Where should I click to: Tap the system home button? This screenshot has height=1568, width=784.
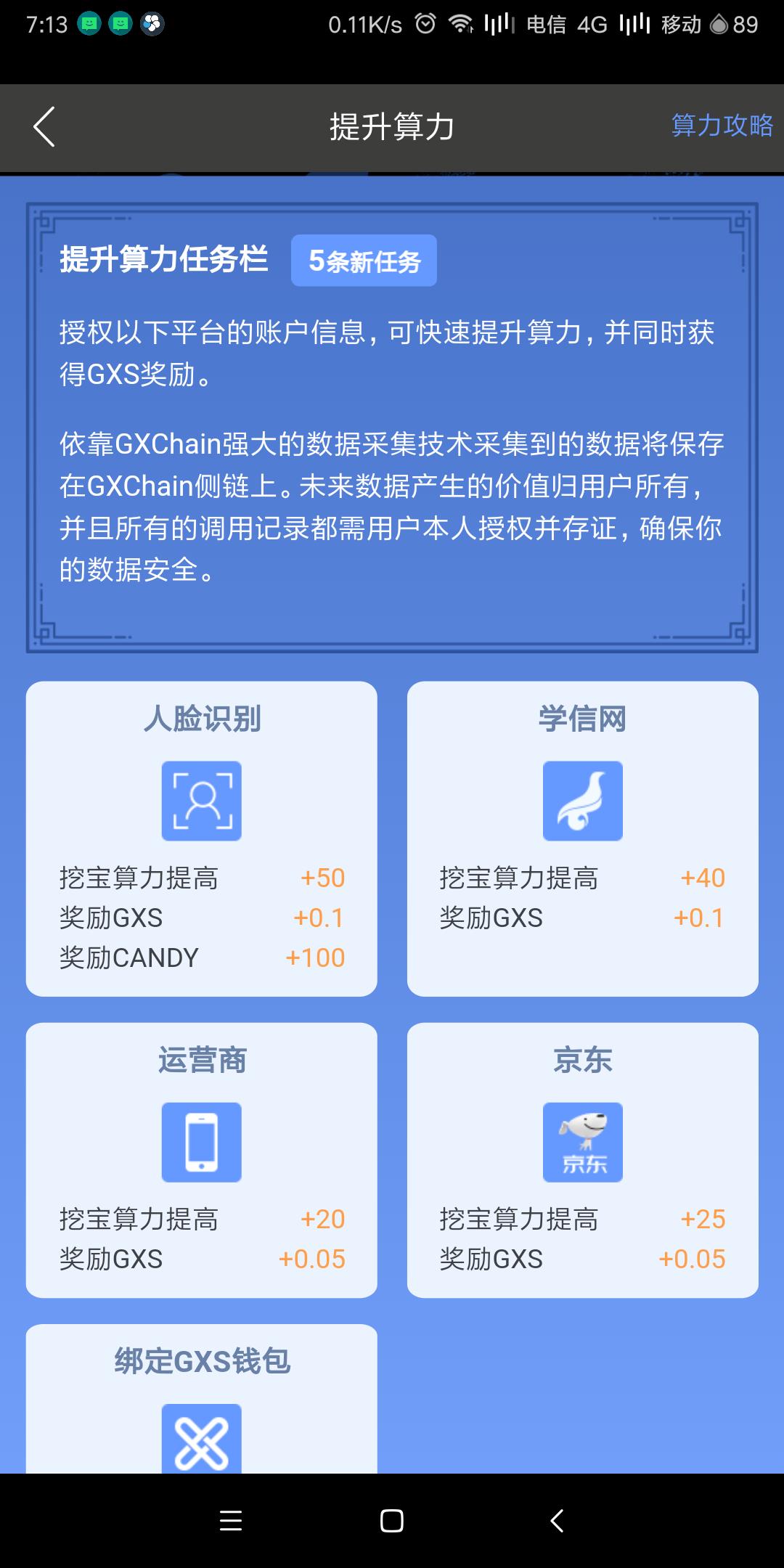click(x=392, y=1520)
